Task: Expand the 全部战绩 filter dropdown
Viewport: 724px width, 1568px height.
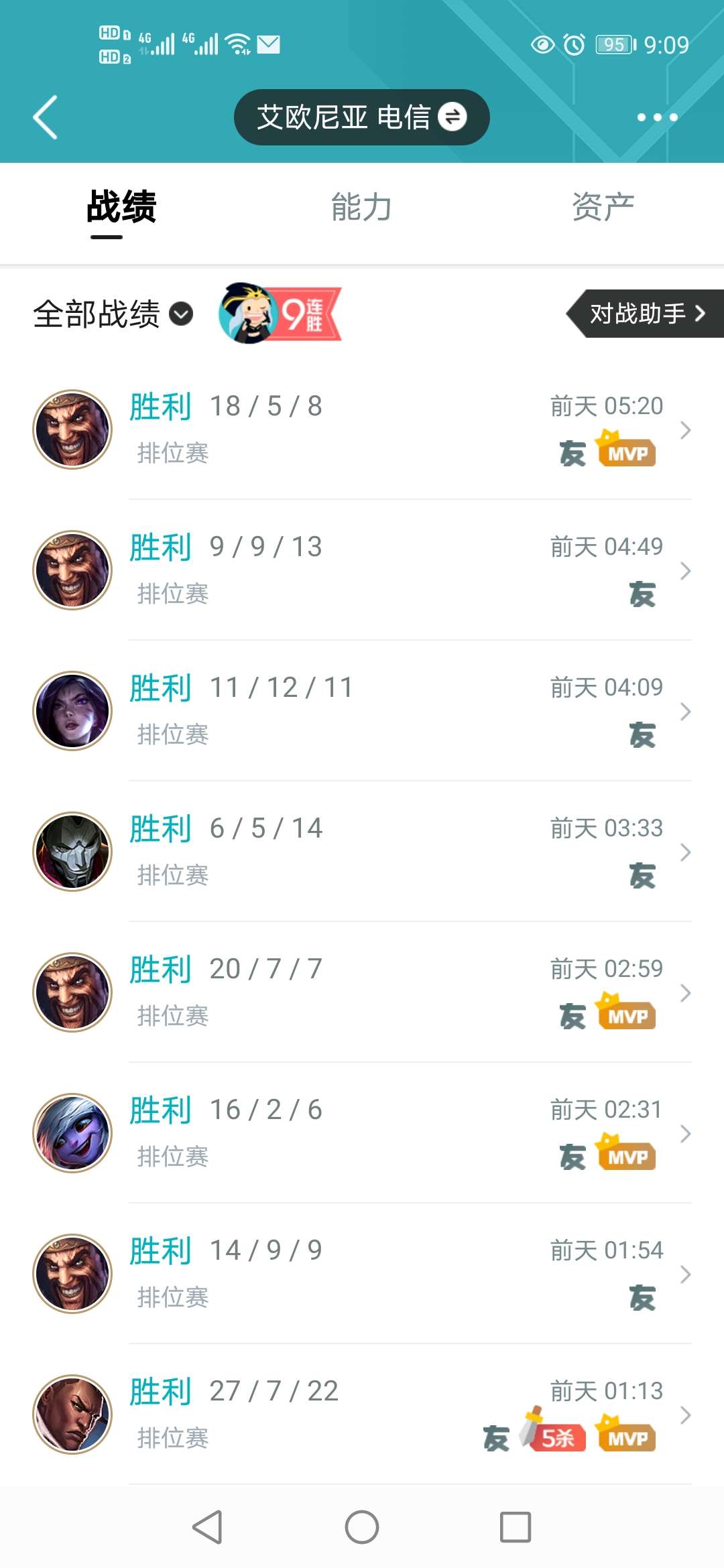Action: point(113,314)
